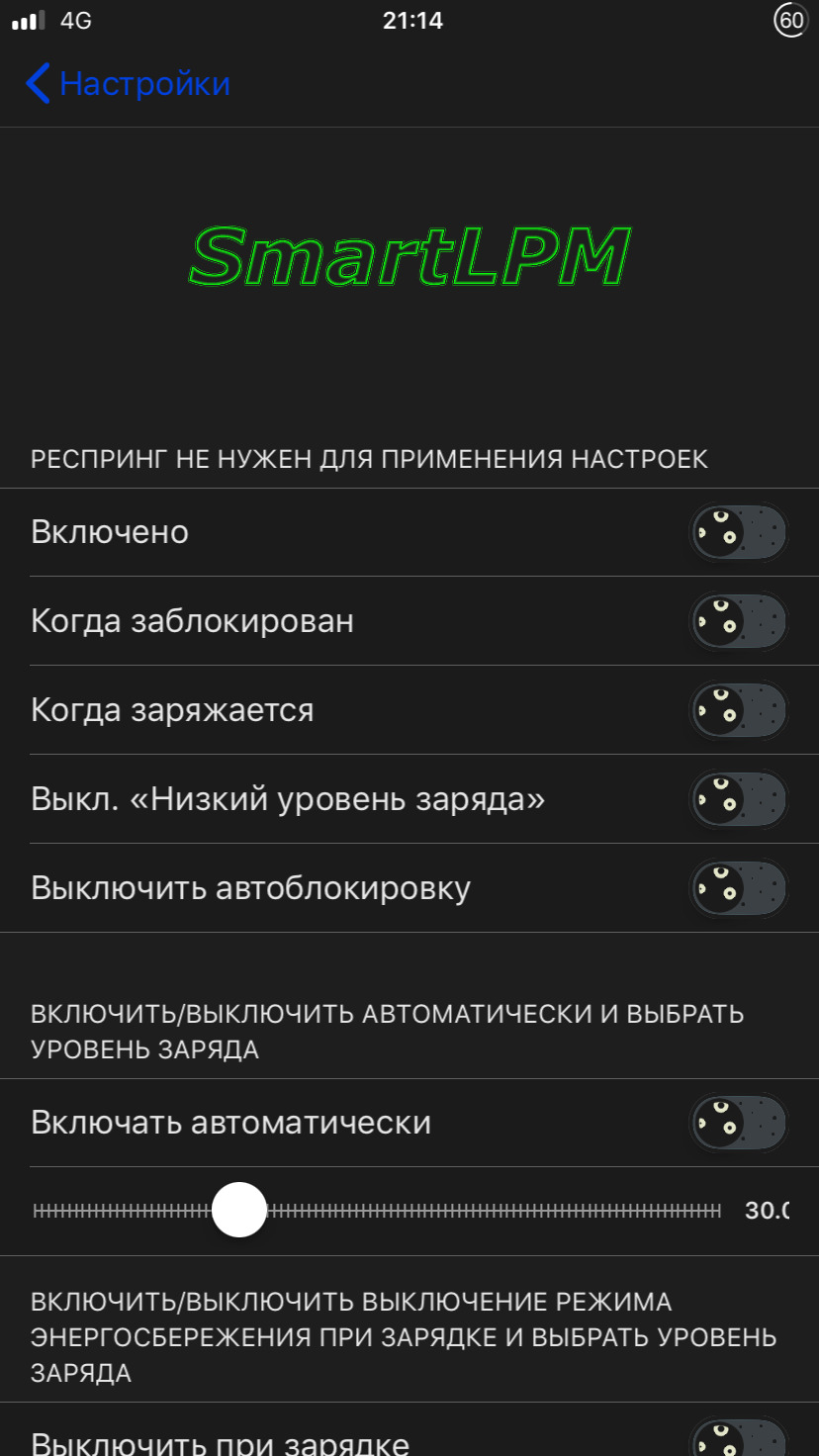Toggle Выключить при зарядке switch

click(738, 1439)
